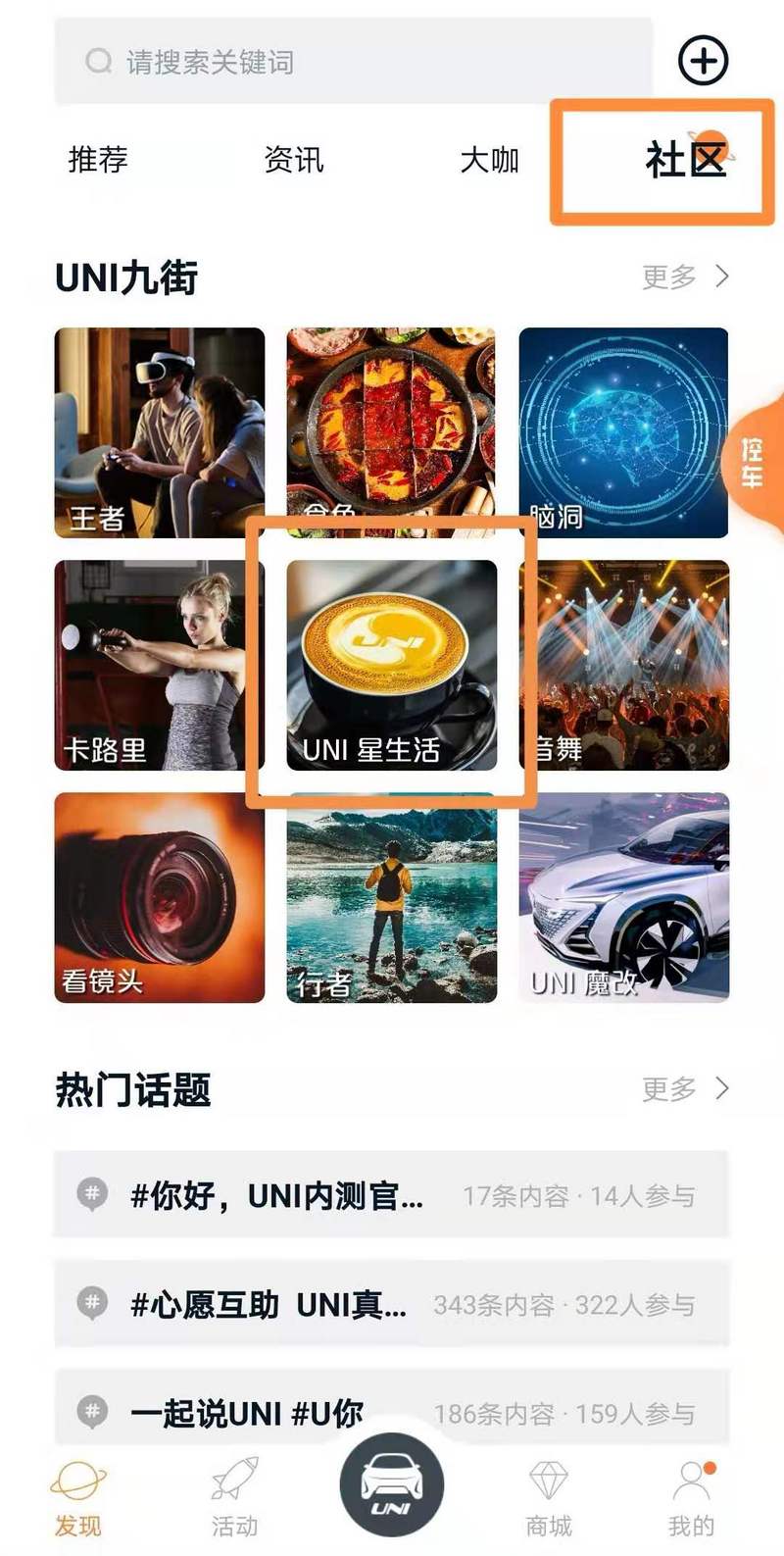Open the 卡路里 tile
Image resolution: width=784 pixels, height=1556 pixels.
coord(160,665)
